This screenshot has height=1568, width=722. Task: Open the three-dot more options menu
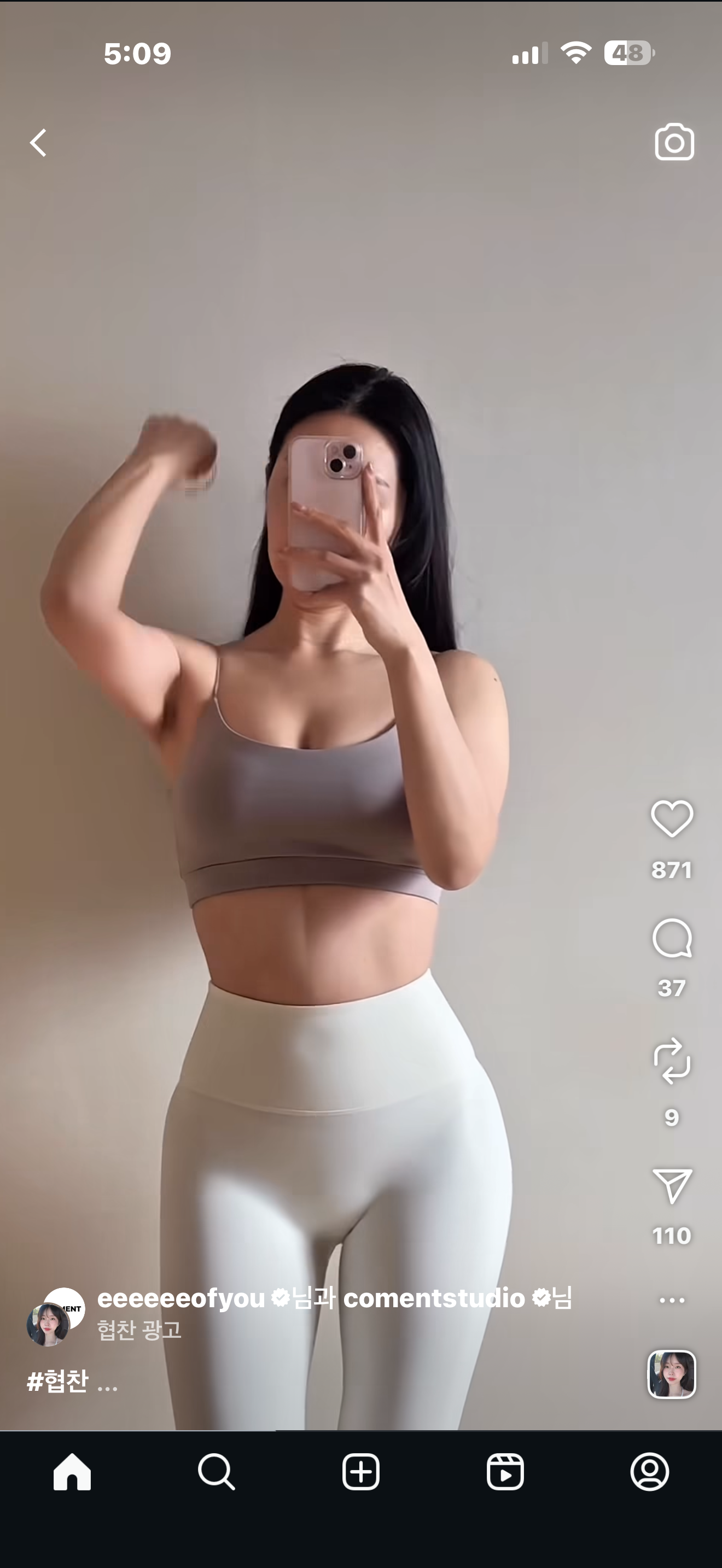672,1300
